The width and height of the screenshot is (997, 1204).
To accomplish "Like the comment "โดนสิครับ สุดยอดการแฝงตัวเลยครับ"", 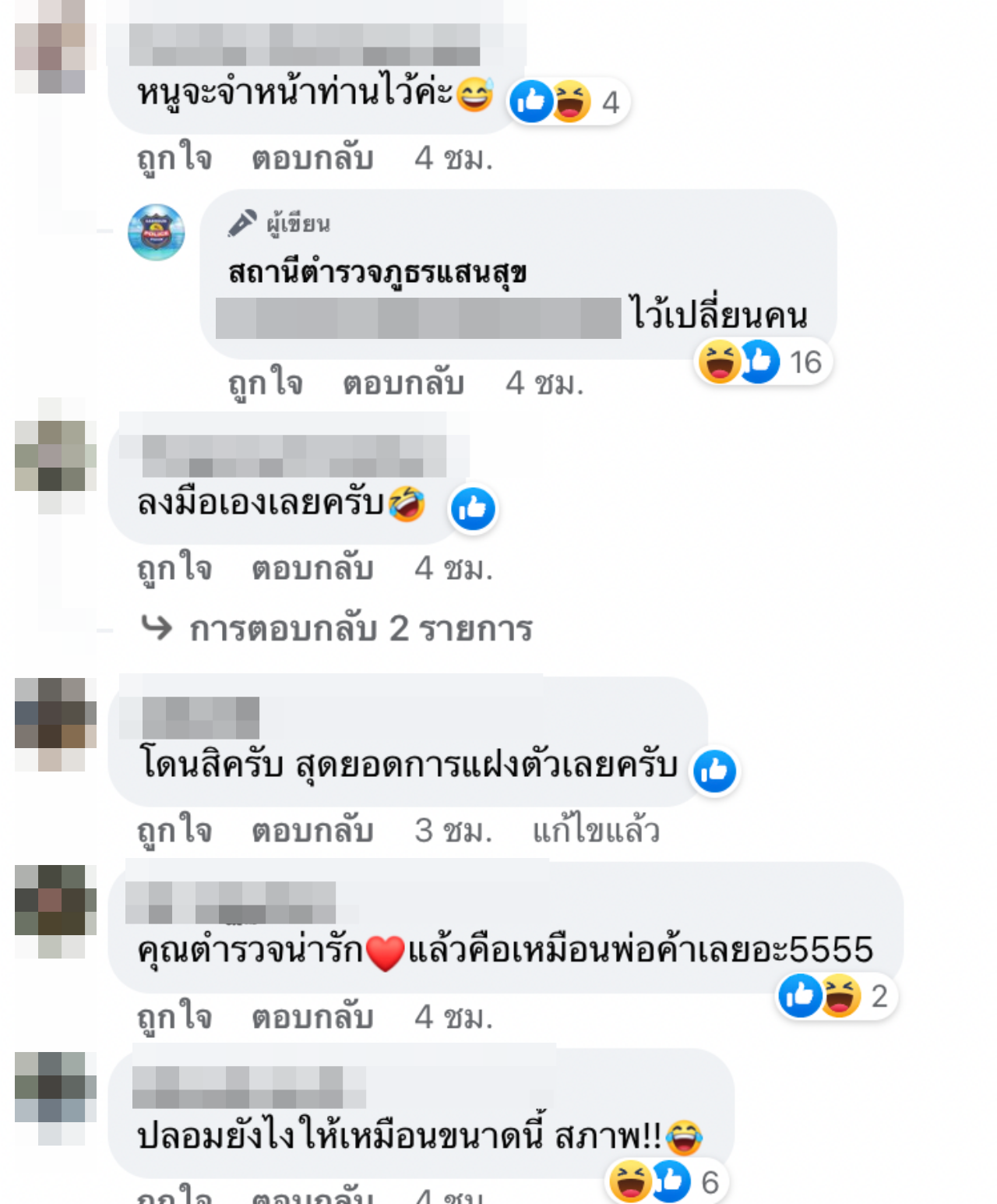I will 174,831.
